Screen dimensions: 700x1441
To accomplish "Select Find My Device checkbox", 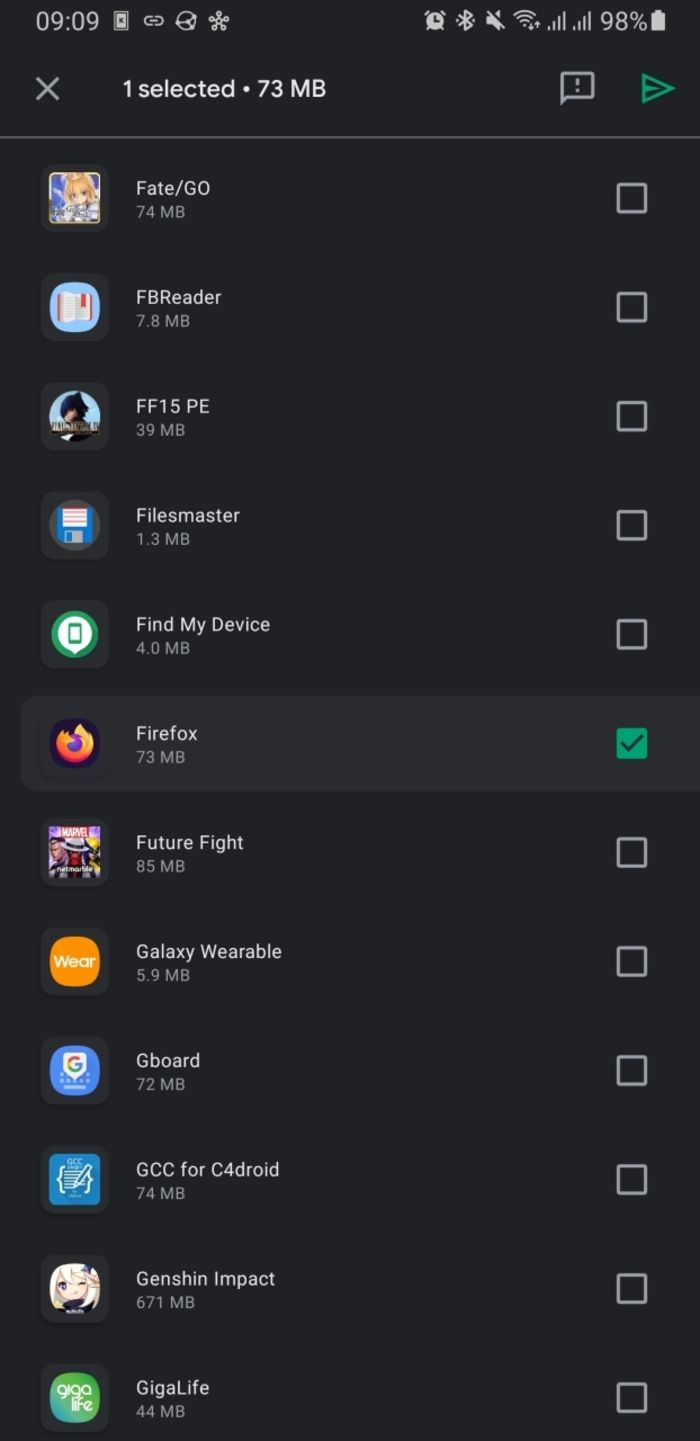I will pos(631,634).
